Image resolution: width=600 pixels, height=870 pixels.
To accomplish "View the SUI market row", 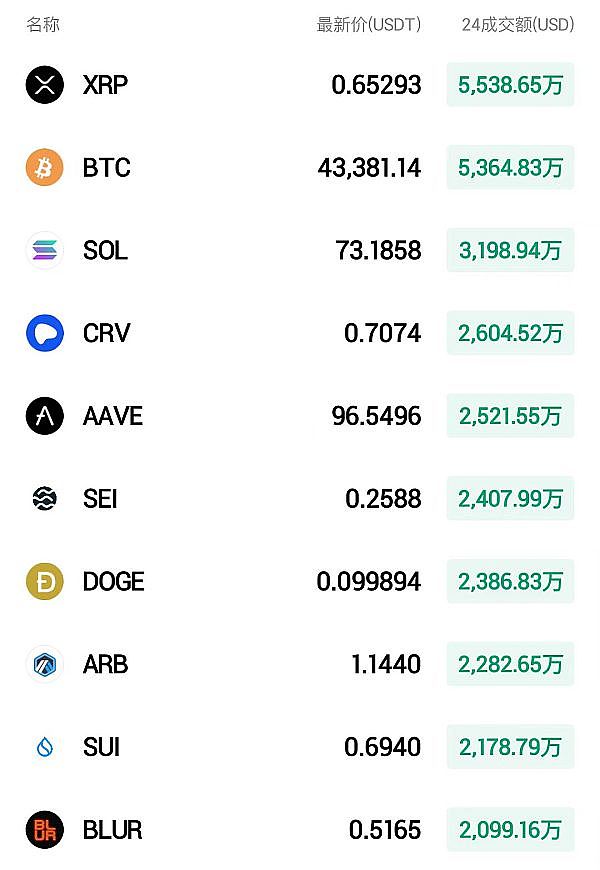I will (101, 747).
